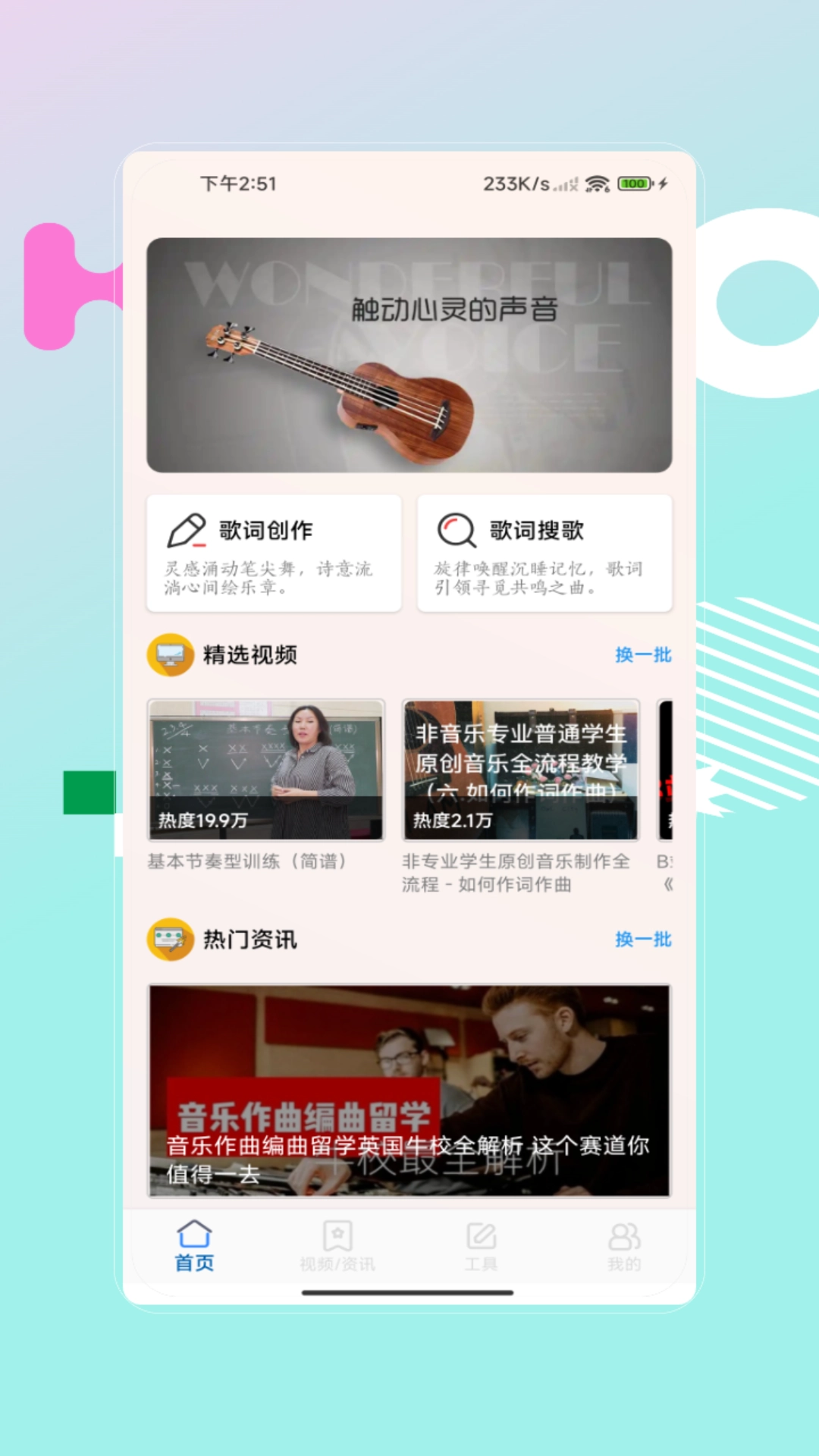Open the 视频/资讯 bookmark icon

[x=338, y=1235]
